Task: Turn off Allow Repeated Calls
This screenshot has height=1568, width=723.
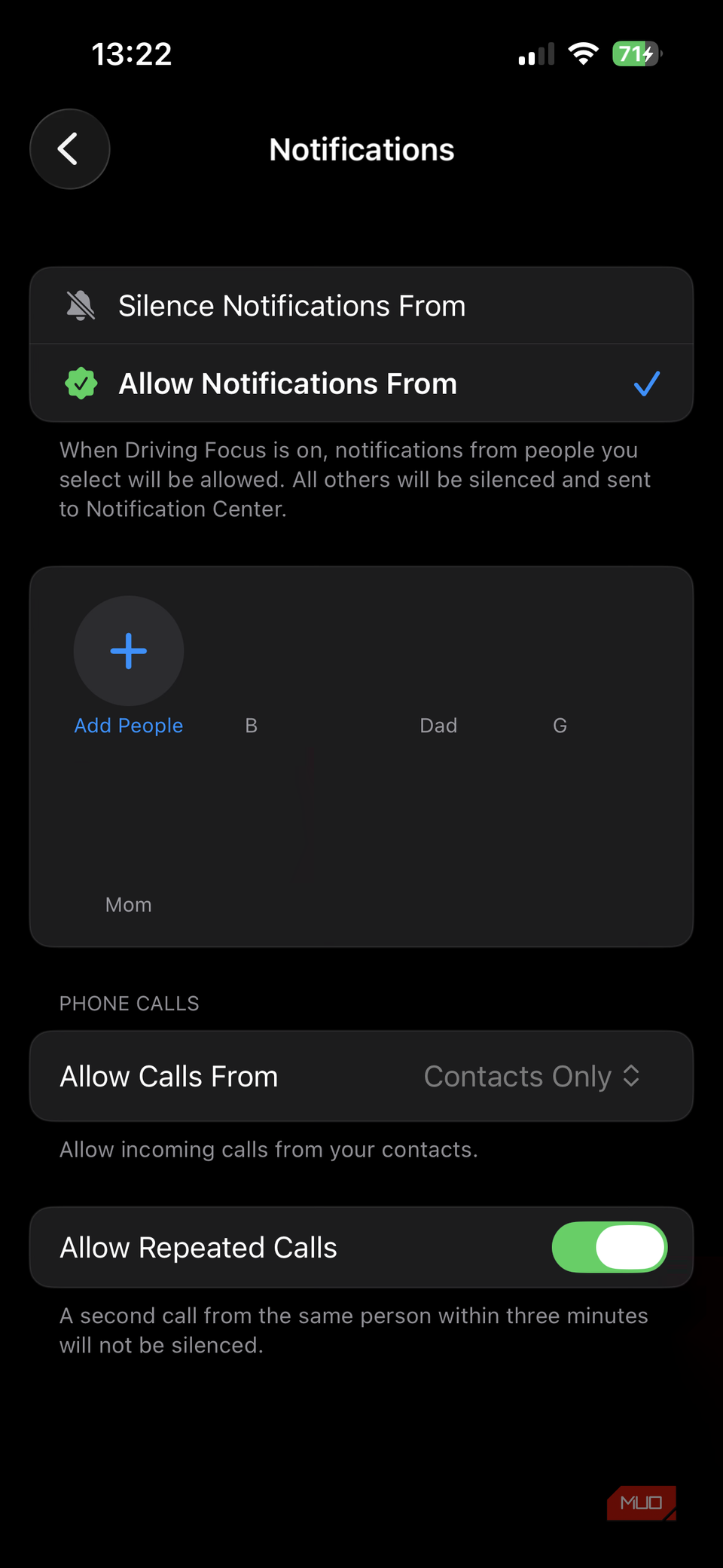Action: tap(609, 1248)
